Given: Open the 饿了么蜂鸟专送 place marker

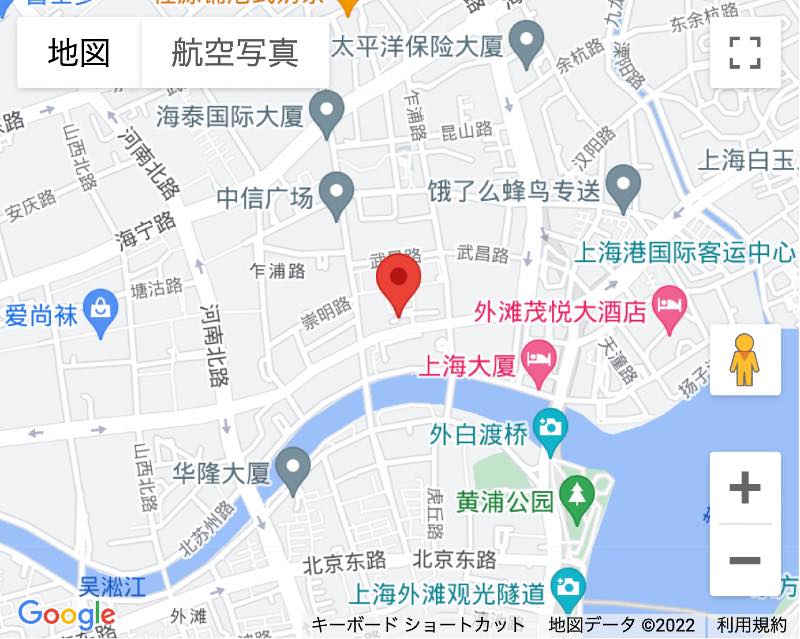Looking at the screenshot, I should click(625, 185).
